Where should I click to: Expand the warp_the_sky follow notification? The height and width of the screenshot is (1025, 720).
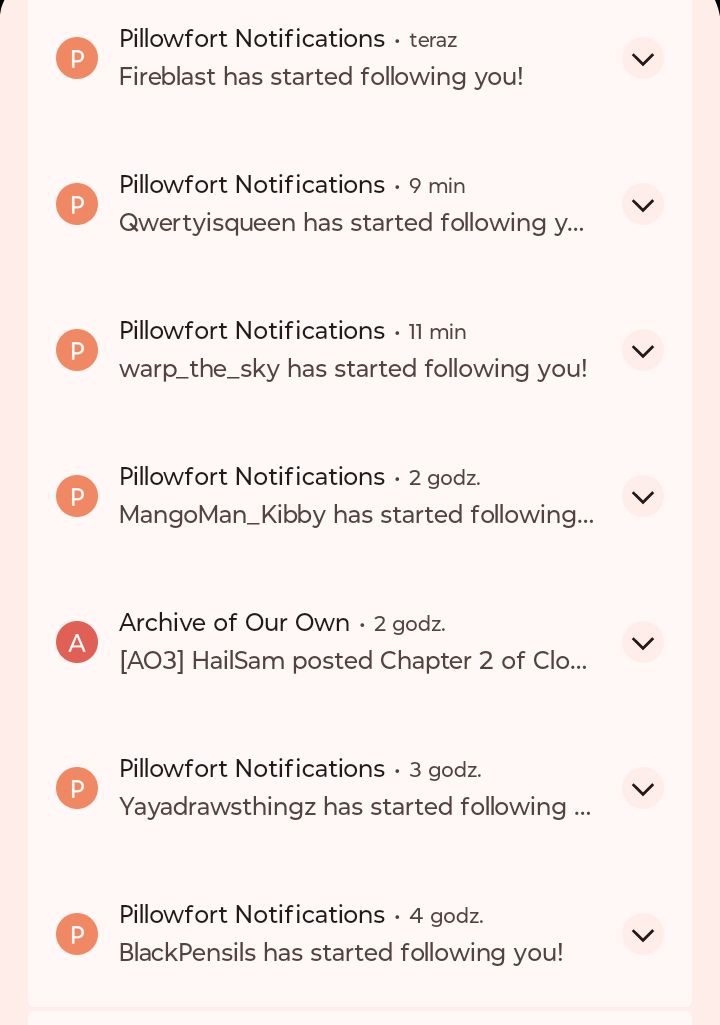tap(642, 351)
